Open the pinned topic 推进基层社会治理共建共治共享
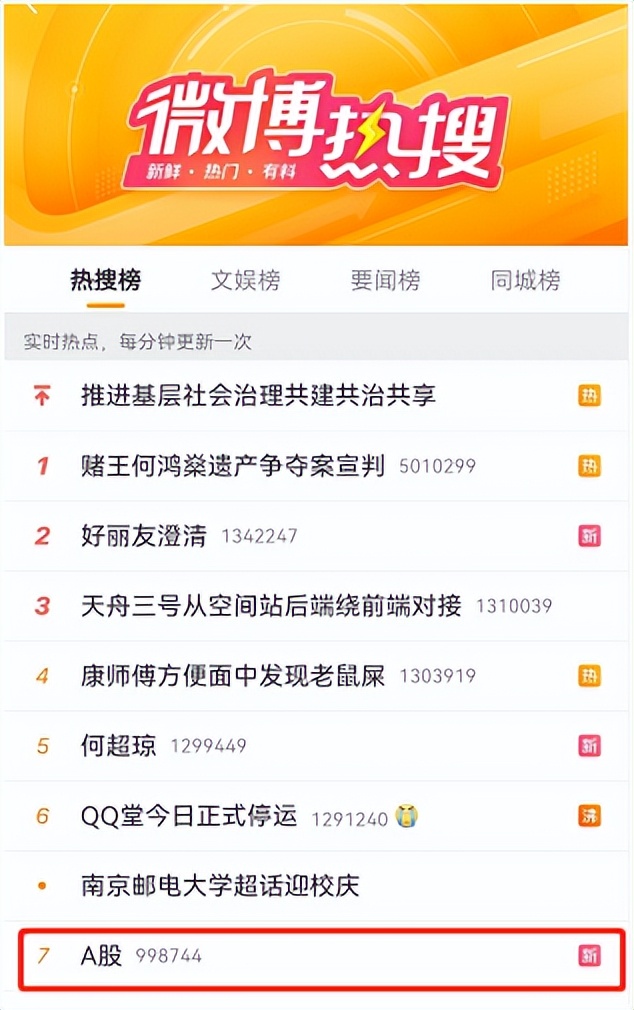 258,396
